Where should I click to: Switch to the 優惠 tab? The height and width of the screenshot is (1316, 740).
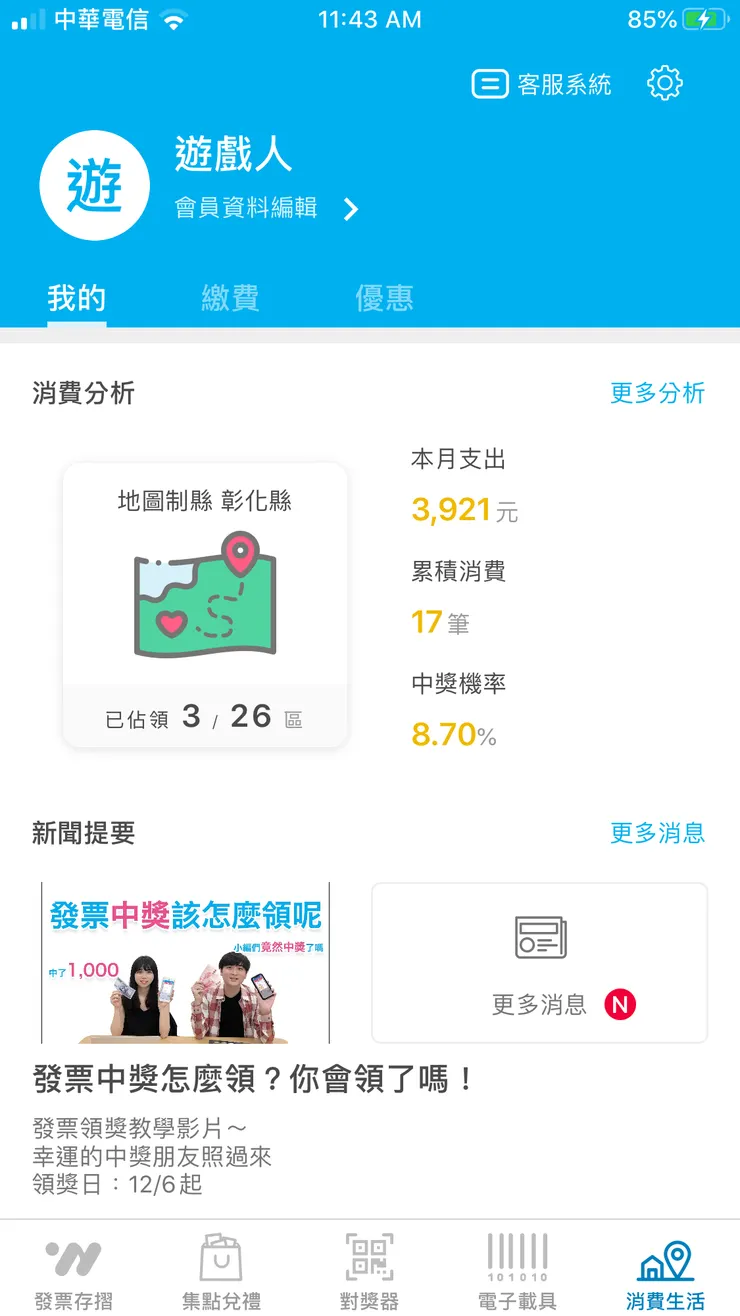(x=384, y=297)
